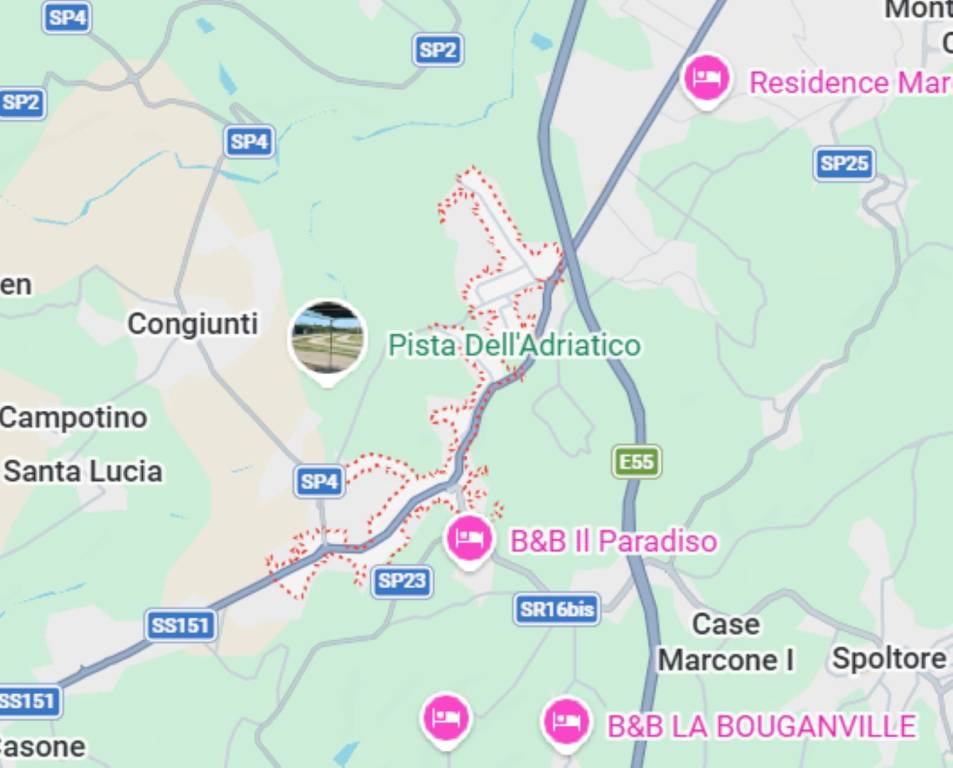Open the Pista Dell'Adriatico photo marker
This screenshot has height=768, width=953.
point(327,339)
